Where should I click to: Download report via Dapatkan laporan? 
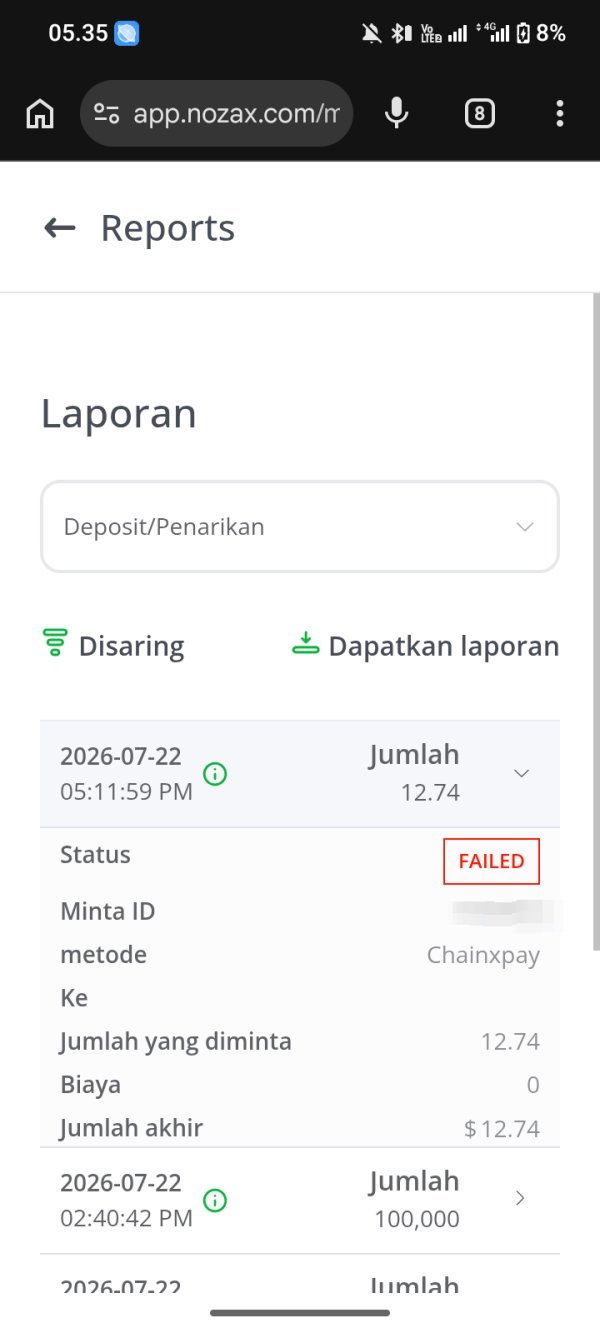tap(425, 645)
